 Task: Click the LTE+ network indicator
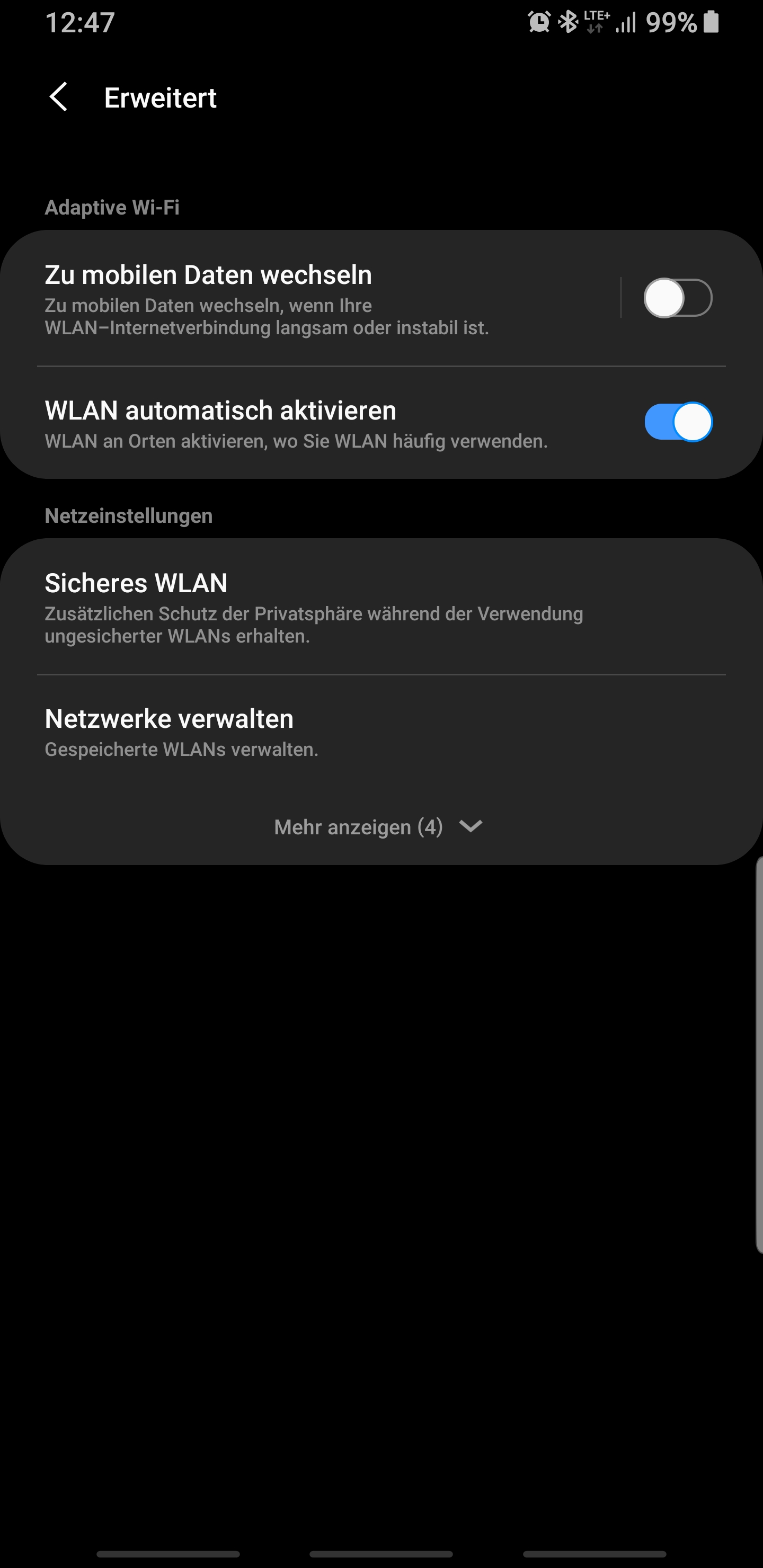594,23
